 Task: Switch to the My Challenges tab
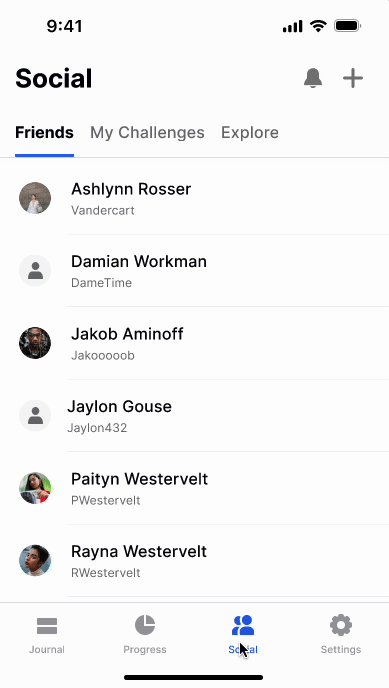point(147,133)
